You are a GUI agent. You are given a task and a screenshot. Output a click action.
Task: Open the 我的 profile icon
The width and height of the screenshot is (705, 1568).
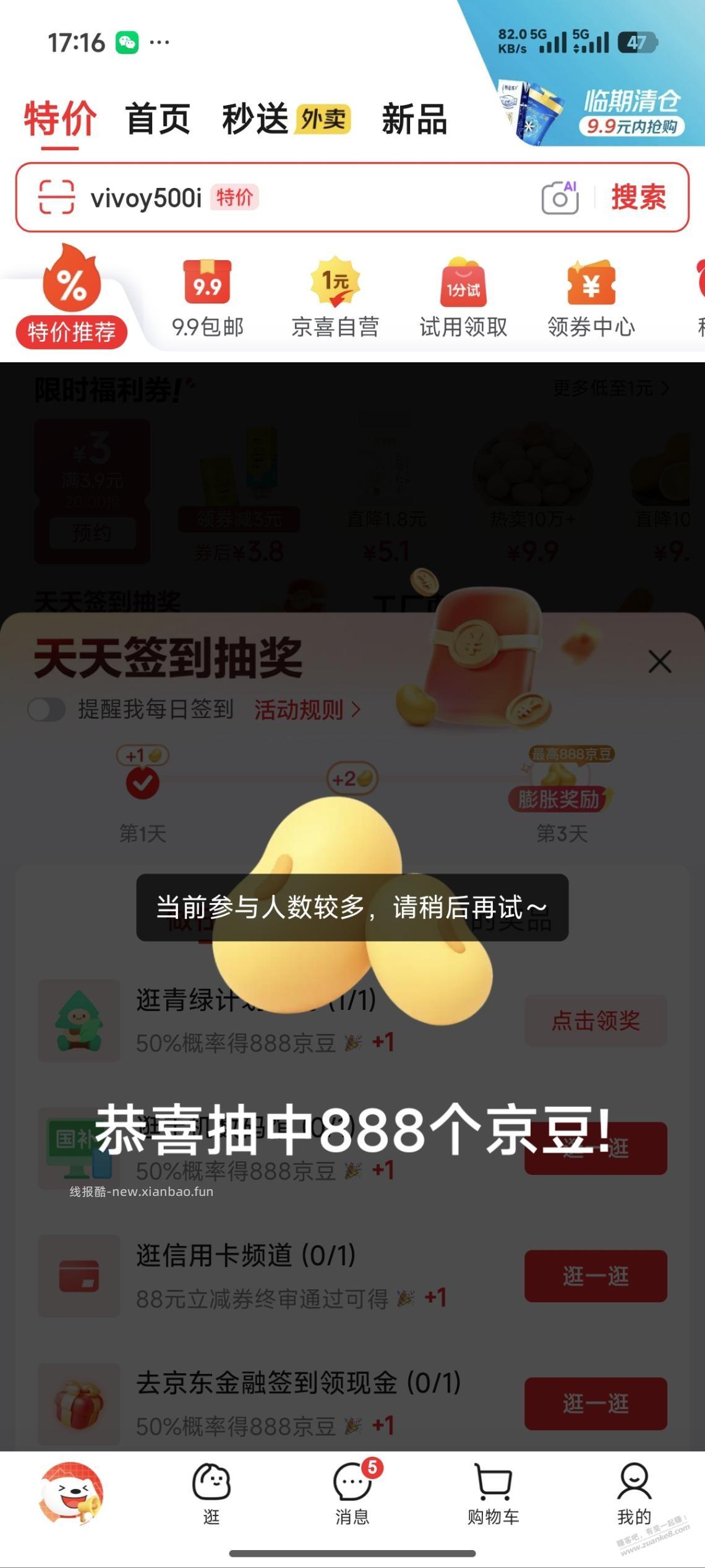point(632,1490)
